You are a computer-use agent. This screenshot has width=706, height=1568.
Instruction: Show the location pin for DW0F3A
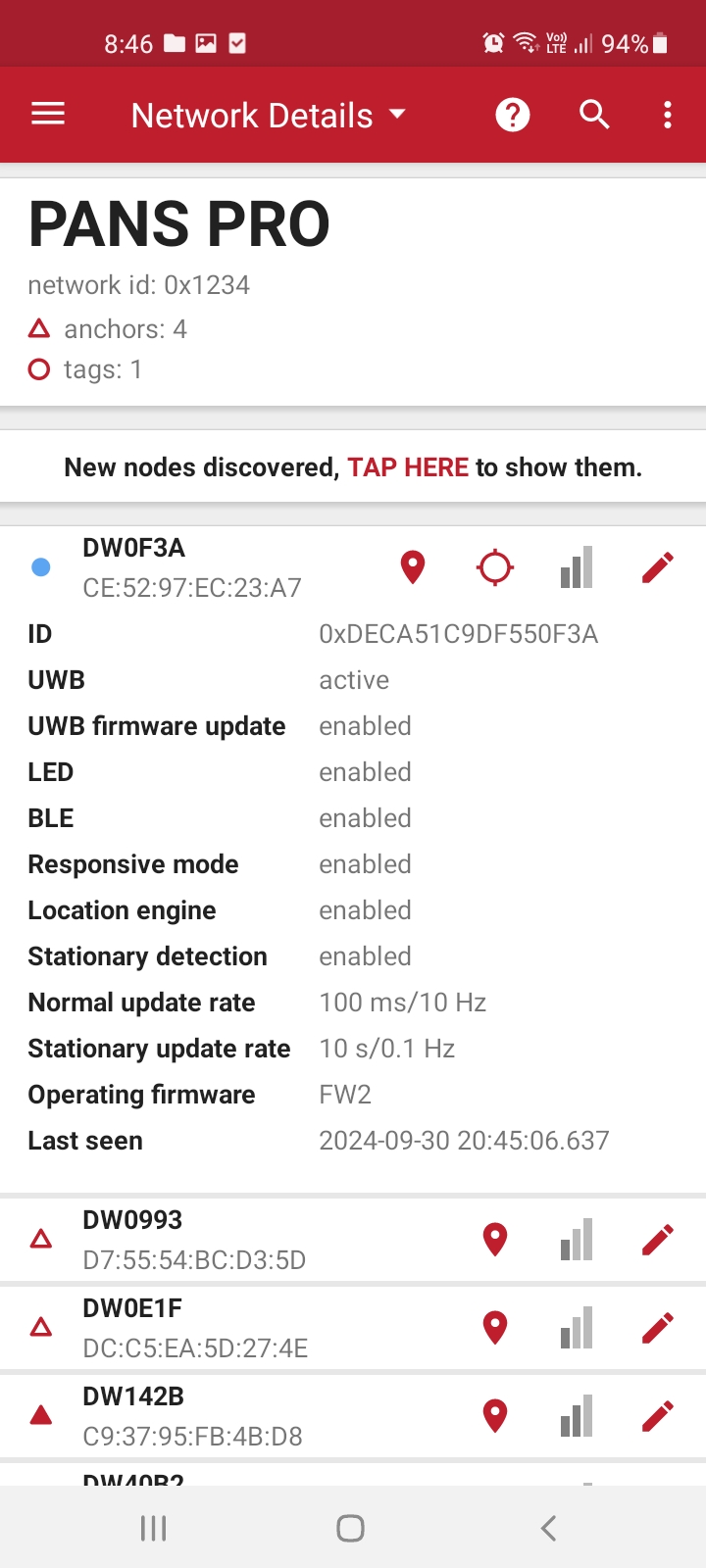pos(413,567)
